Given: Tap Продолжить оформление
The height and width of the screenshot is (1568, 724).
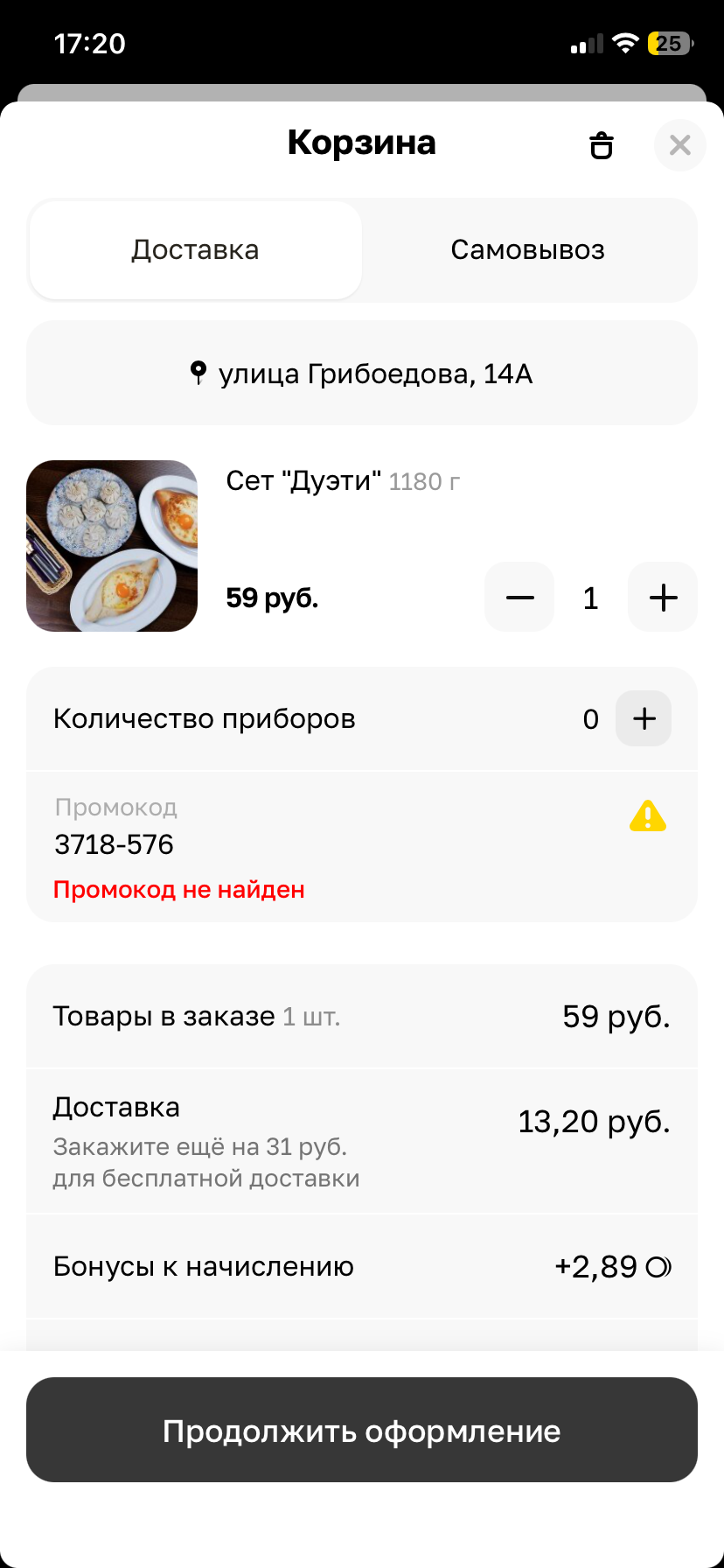Looking at the screenshot, I should (362, 1431).
